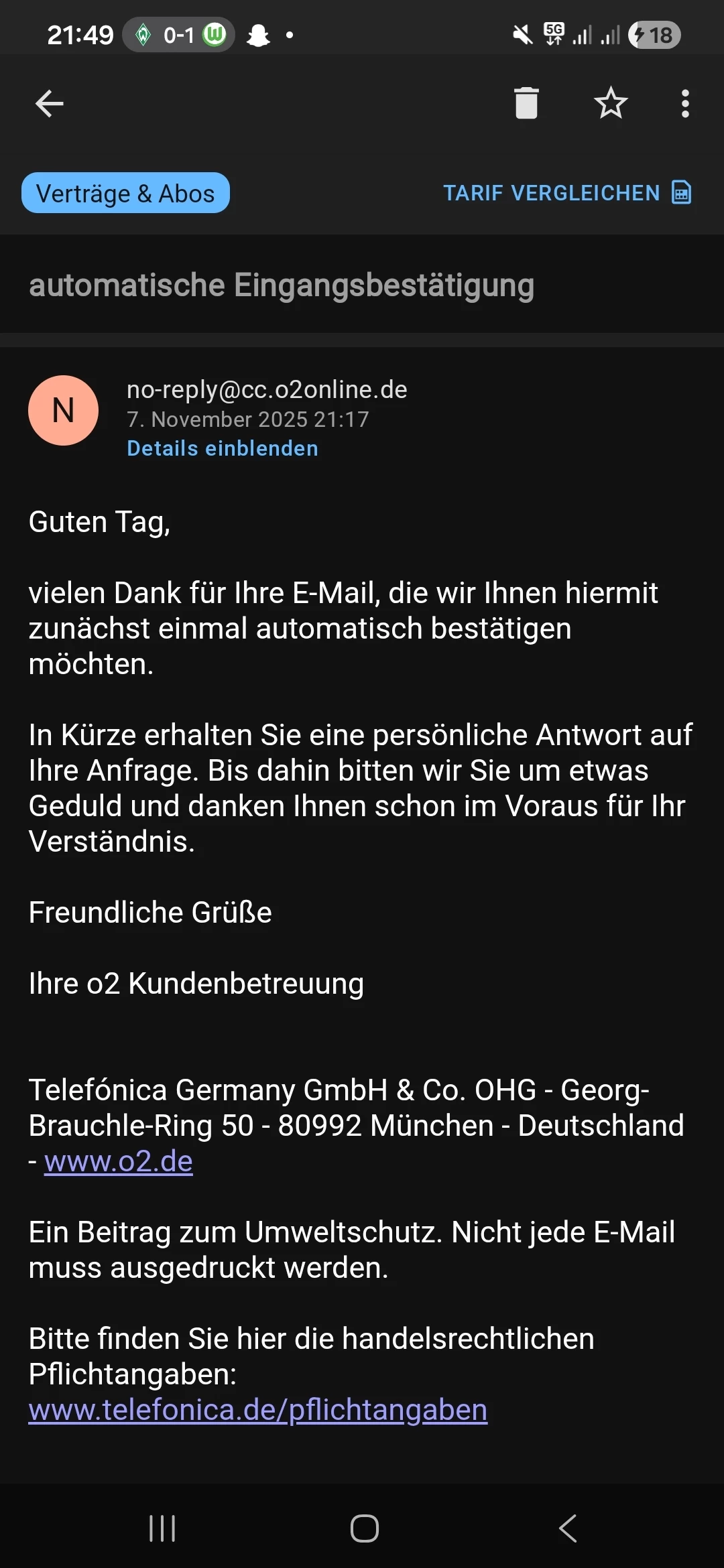
Task: Go back to the inbox
Action: tap(50, 104)
